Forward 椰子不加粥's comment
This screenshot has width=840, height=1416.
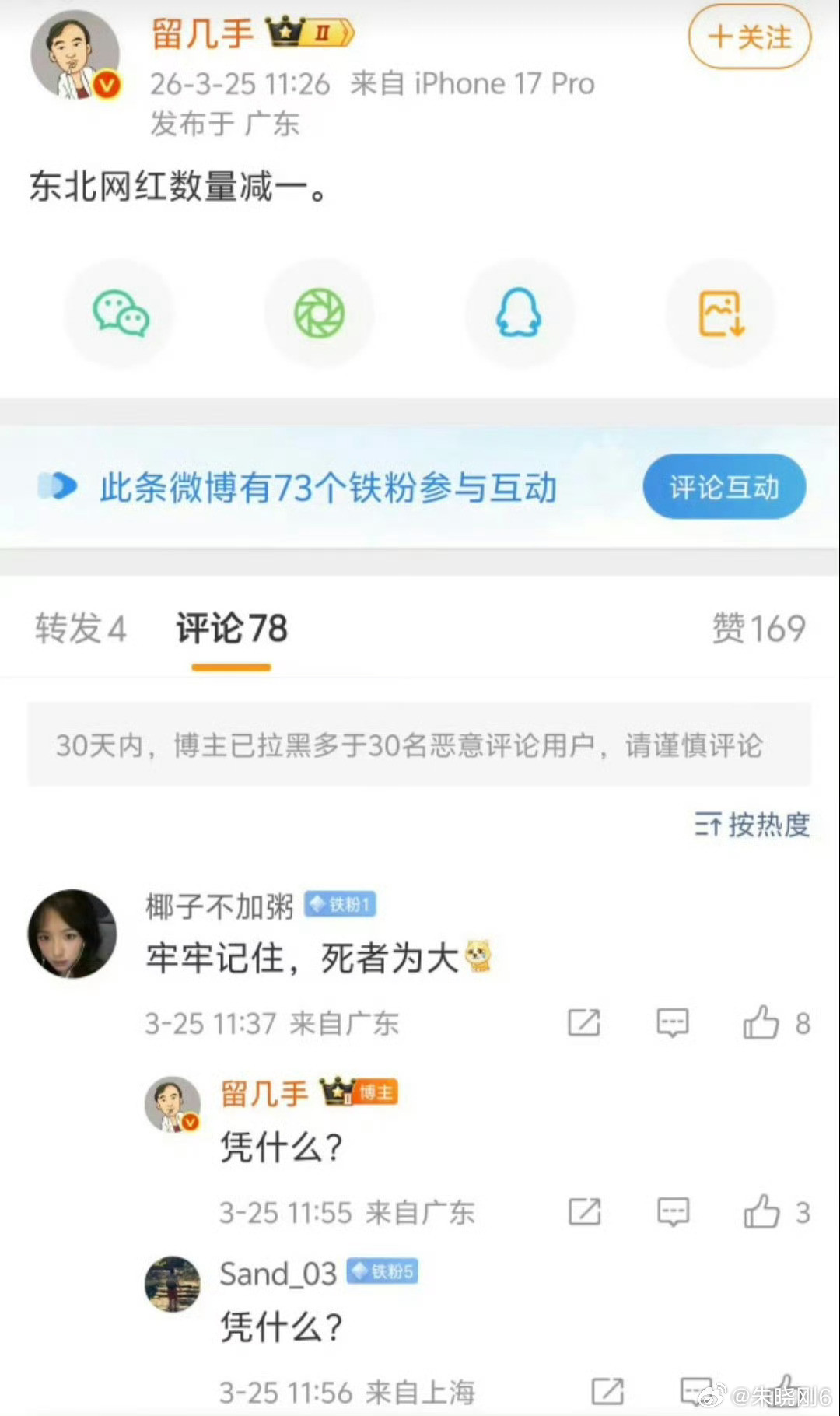pyautogui.click(x=585, y=1023)
